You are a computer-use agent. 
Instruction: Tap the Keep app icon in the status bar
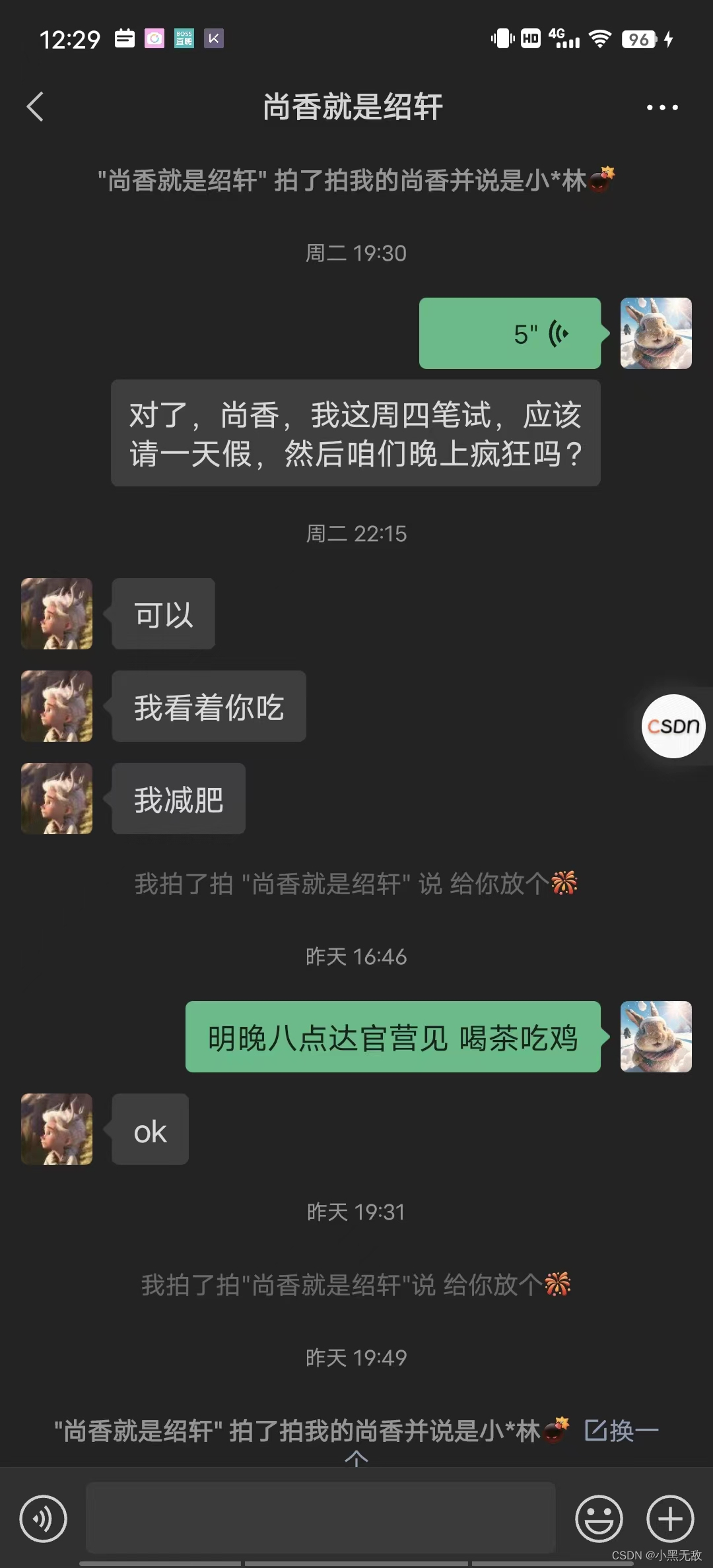(213, 38)
